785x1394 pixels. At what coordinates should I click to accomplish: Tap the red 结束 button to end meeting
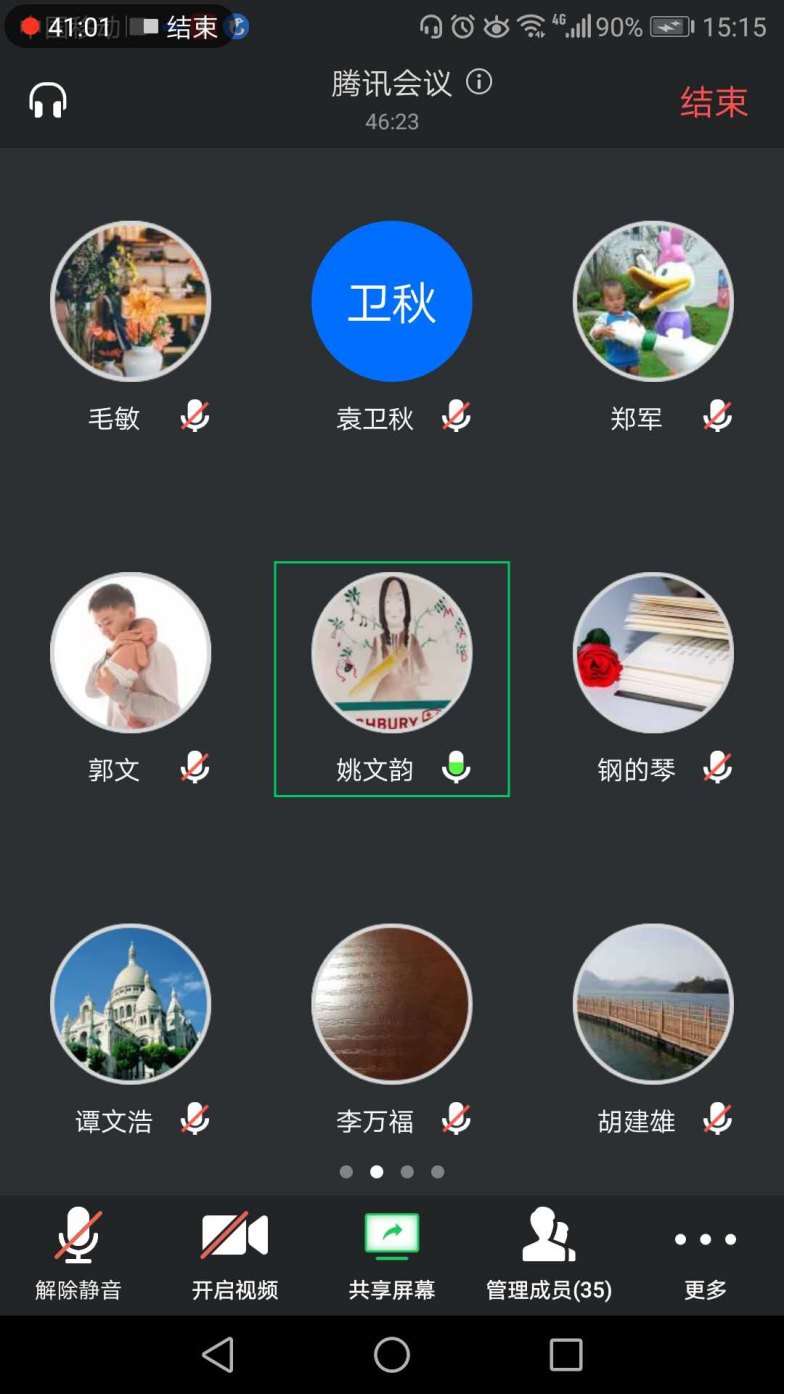coord(714,102)
